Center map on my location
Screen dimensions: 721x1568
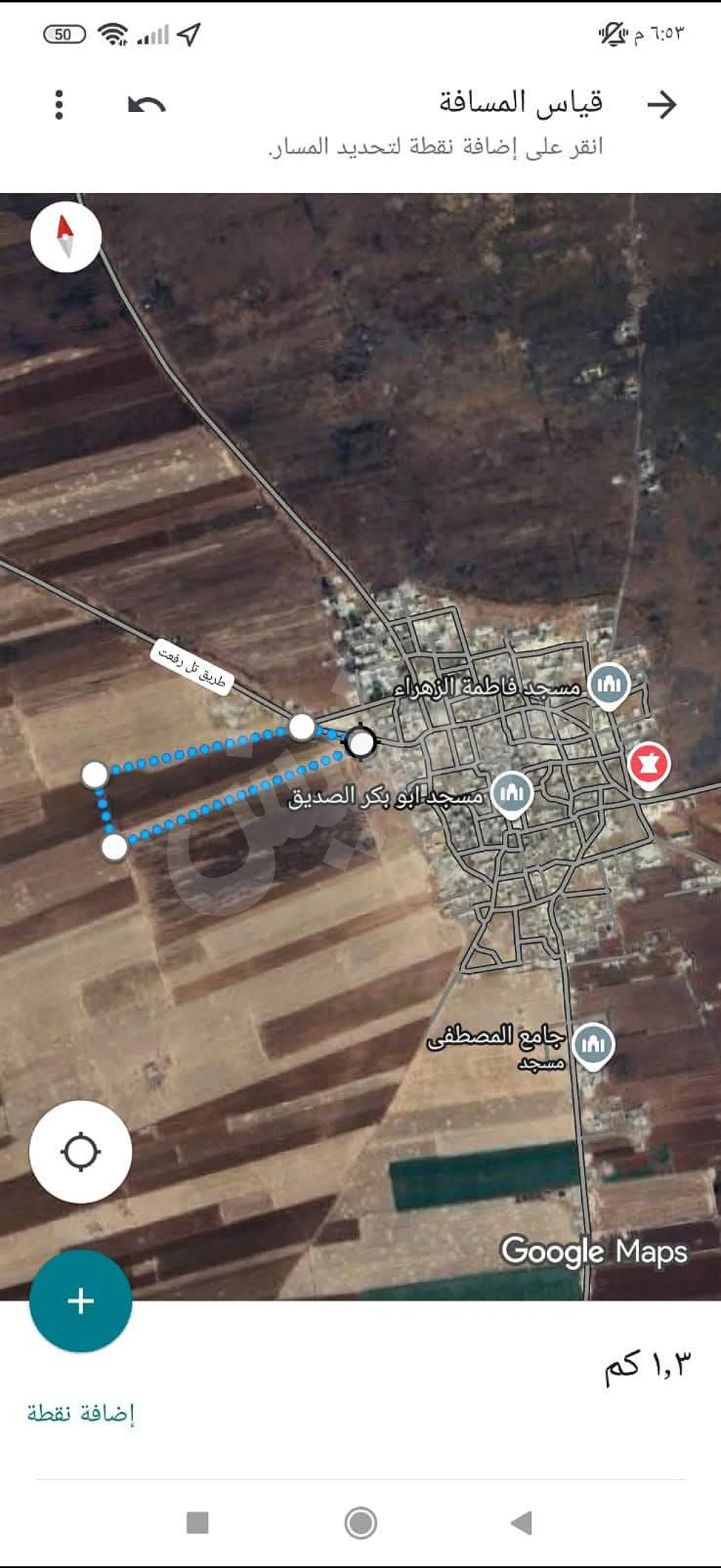80,1152
